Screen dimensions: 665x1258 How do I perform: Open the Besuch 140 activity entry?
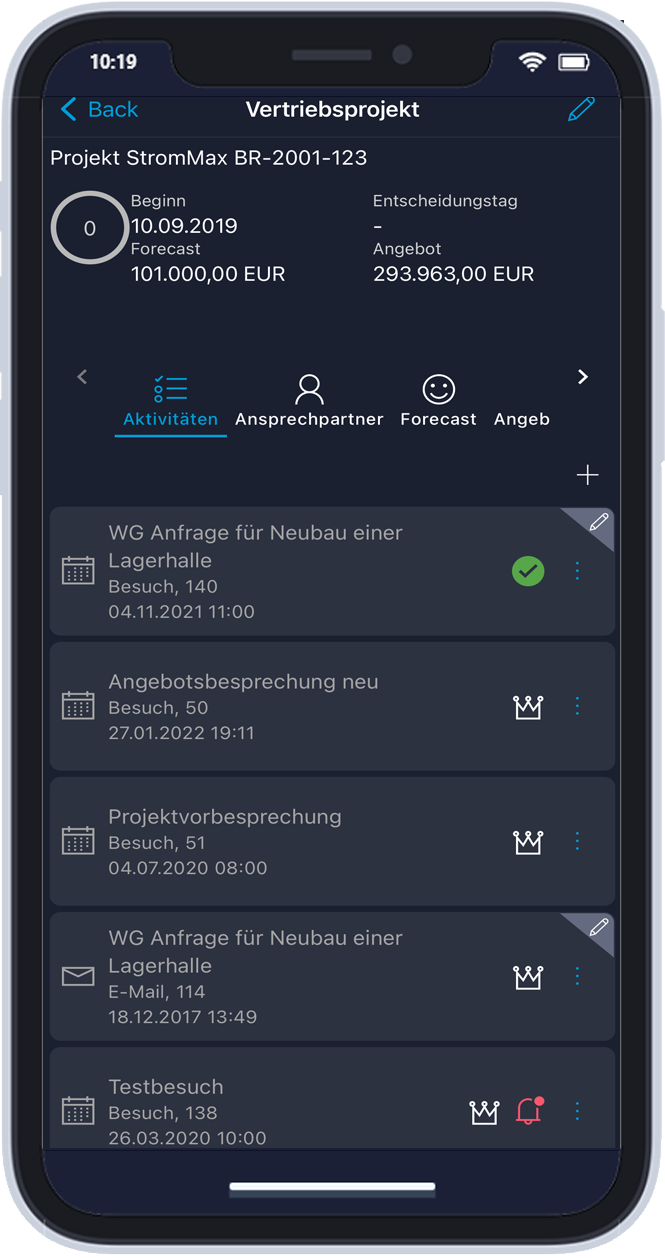pos(332,571)
